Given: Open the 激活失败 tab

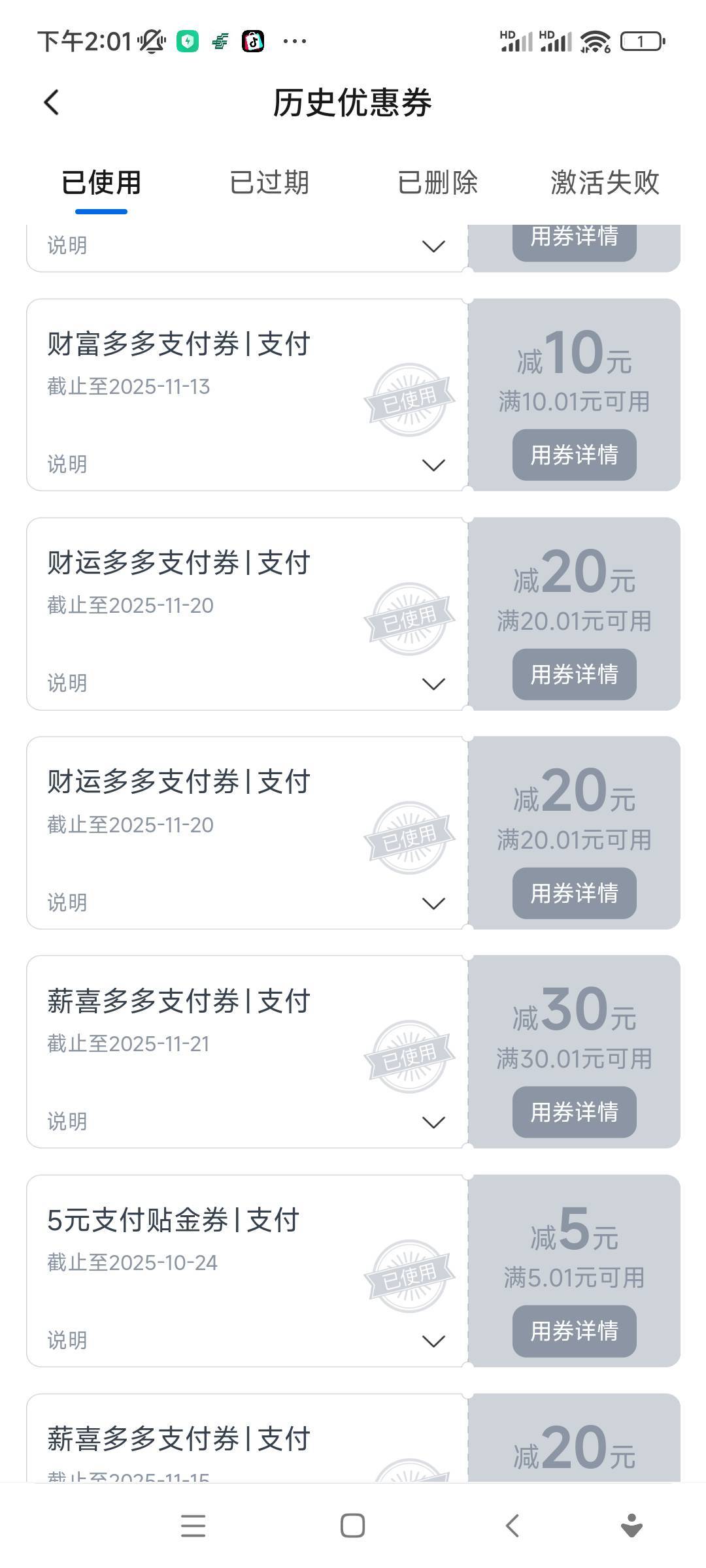Looking at the screenshot, I should 605,182.
